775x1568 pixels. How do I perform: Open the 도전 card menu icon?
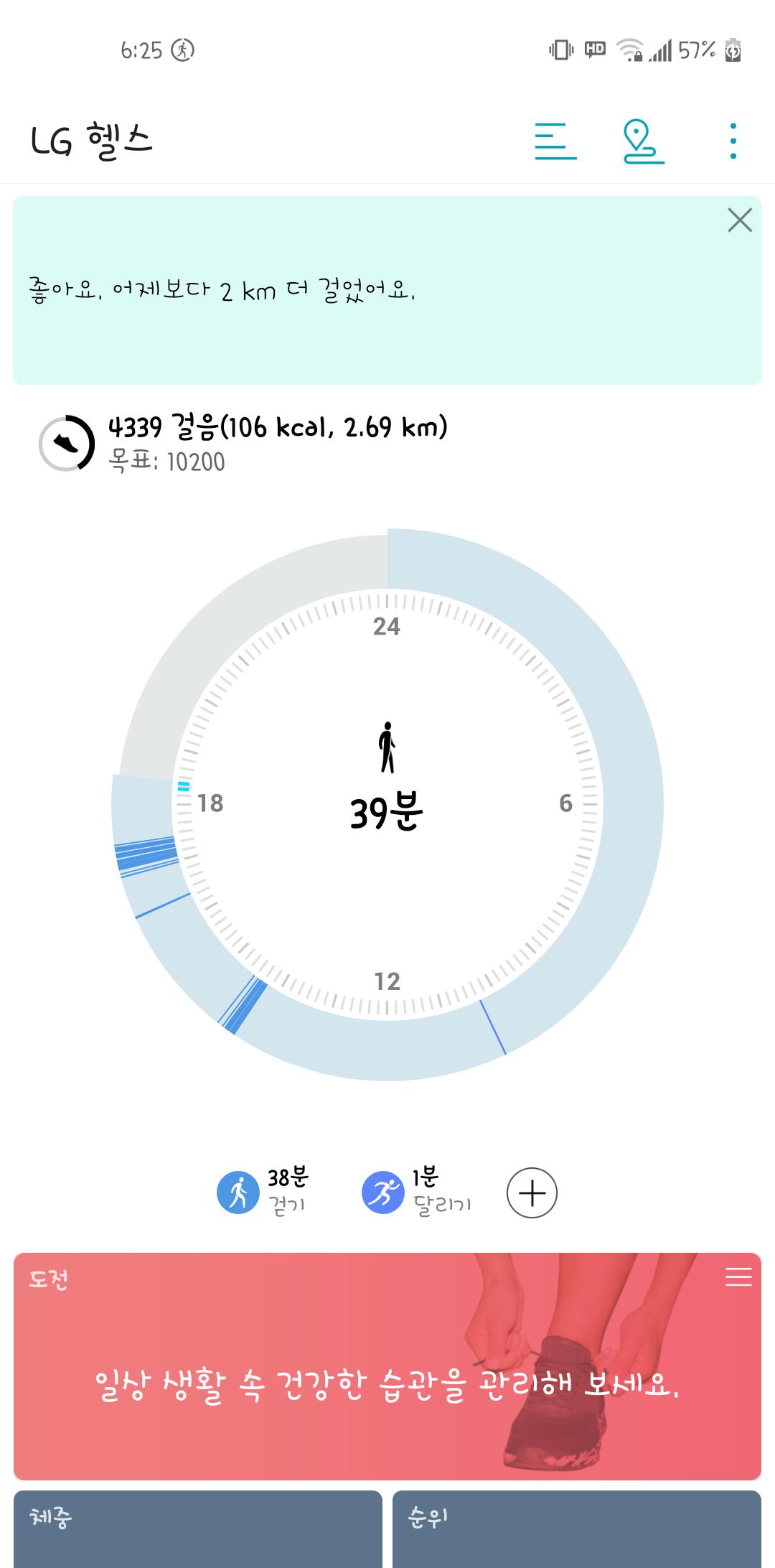[x=738, y=1277]
